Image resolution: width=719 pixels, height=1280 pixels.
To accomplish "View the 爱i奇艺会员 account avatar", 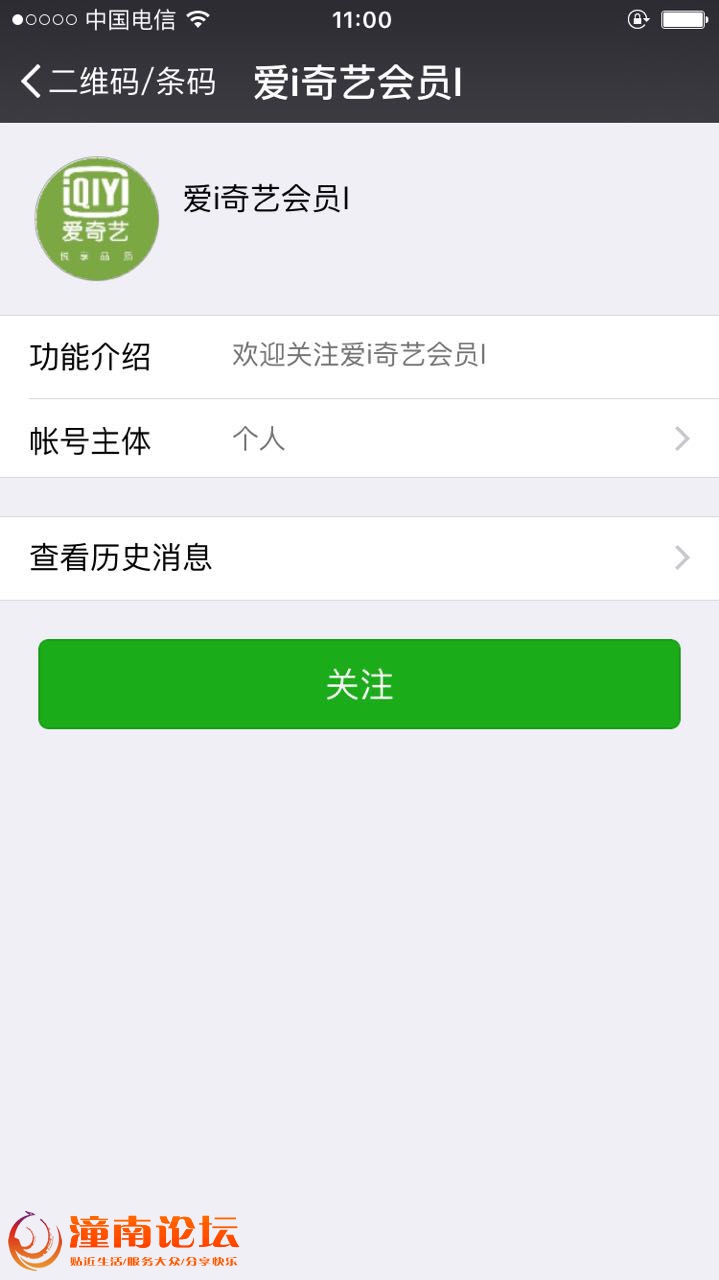I will (x=97, y=218).
